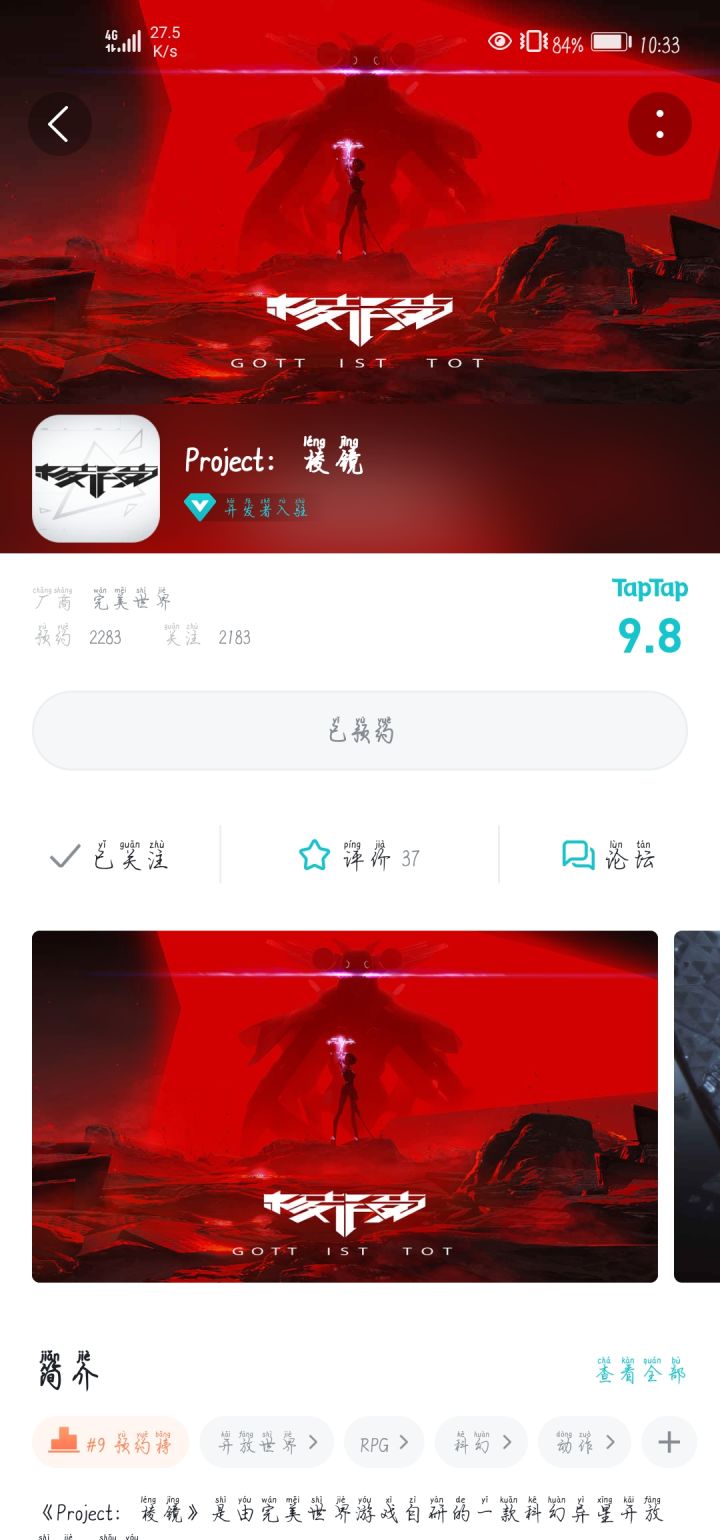Go back using the top arrow
Screen dimensions: 720x1540
[x=59, y=124]
